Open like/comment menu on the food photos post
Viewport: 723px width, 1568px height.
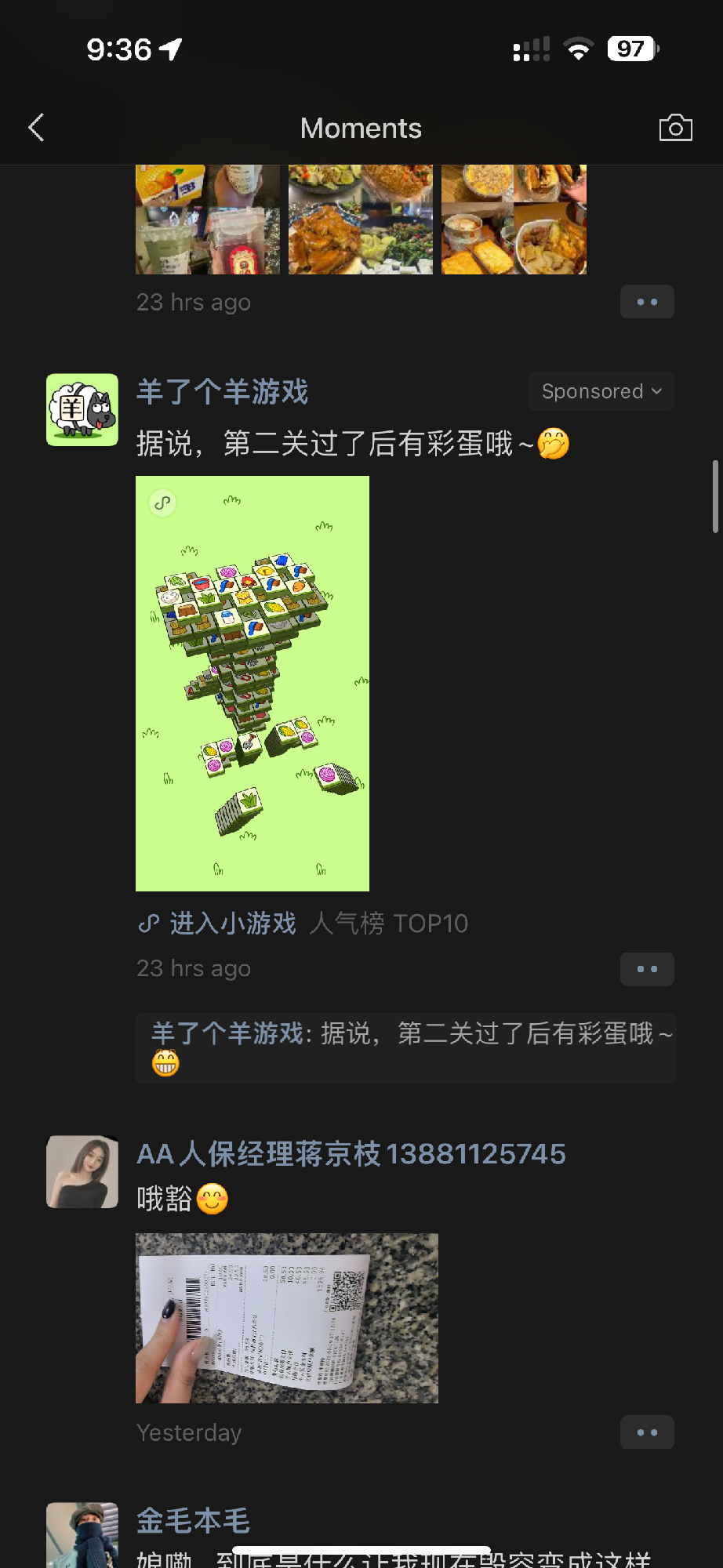[647, 302]
